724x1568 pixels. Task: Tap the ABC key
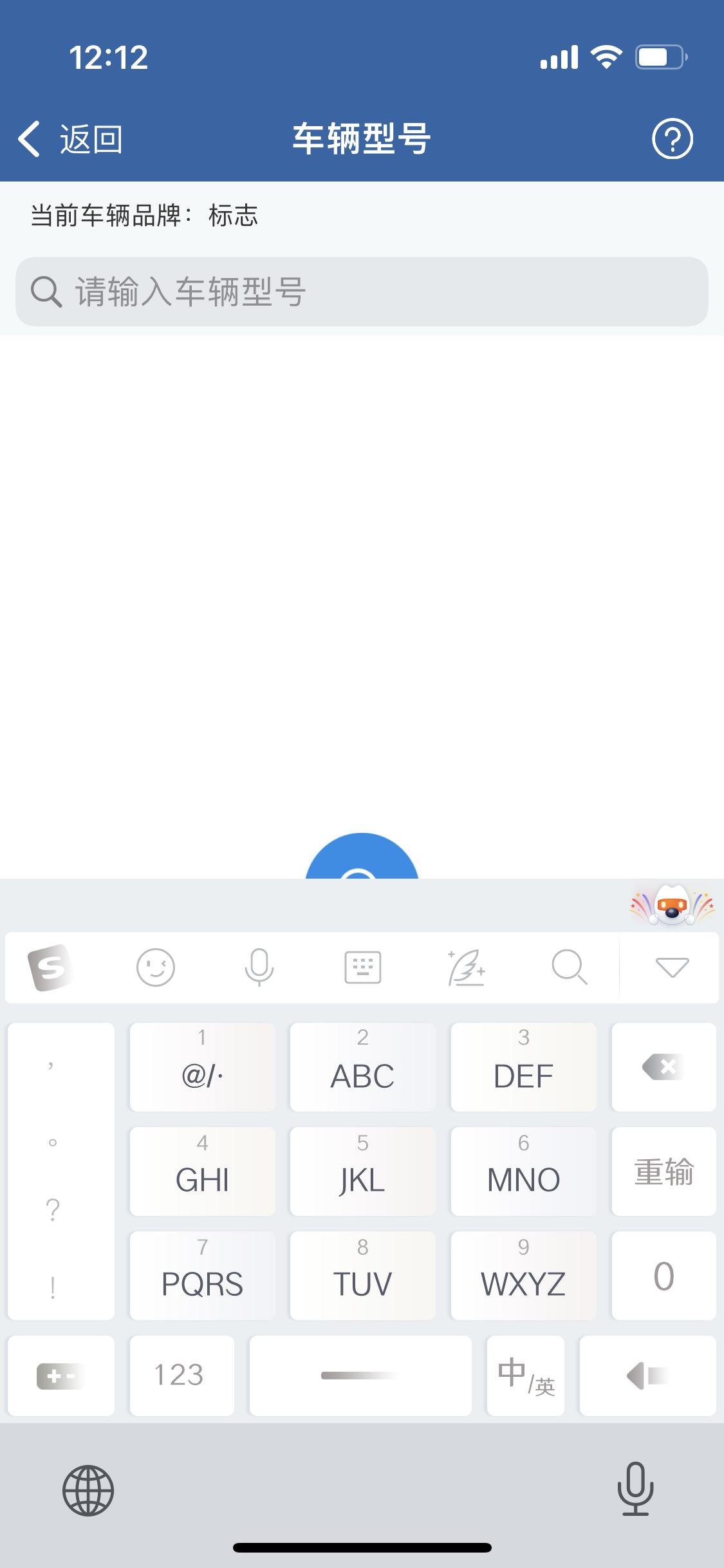362,1067
